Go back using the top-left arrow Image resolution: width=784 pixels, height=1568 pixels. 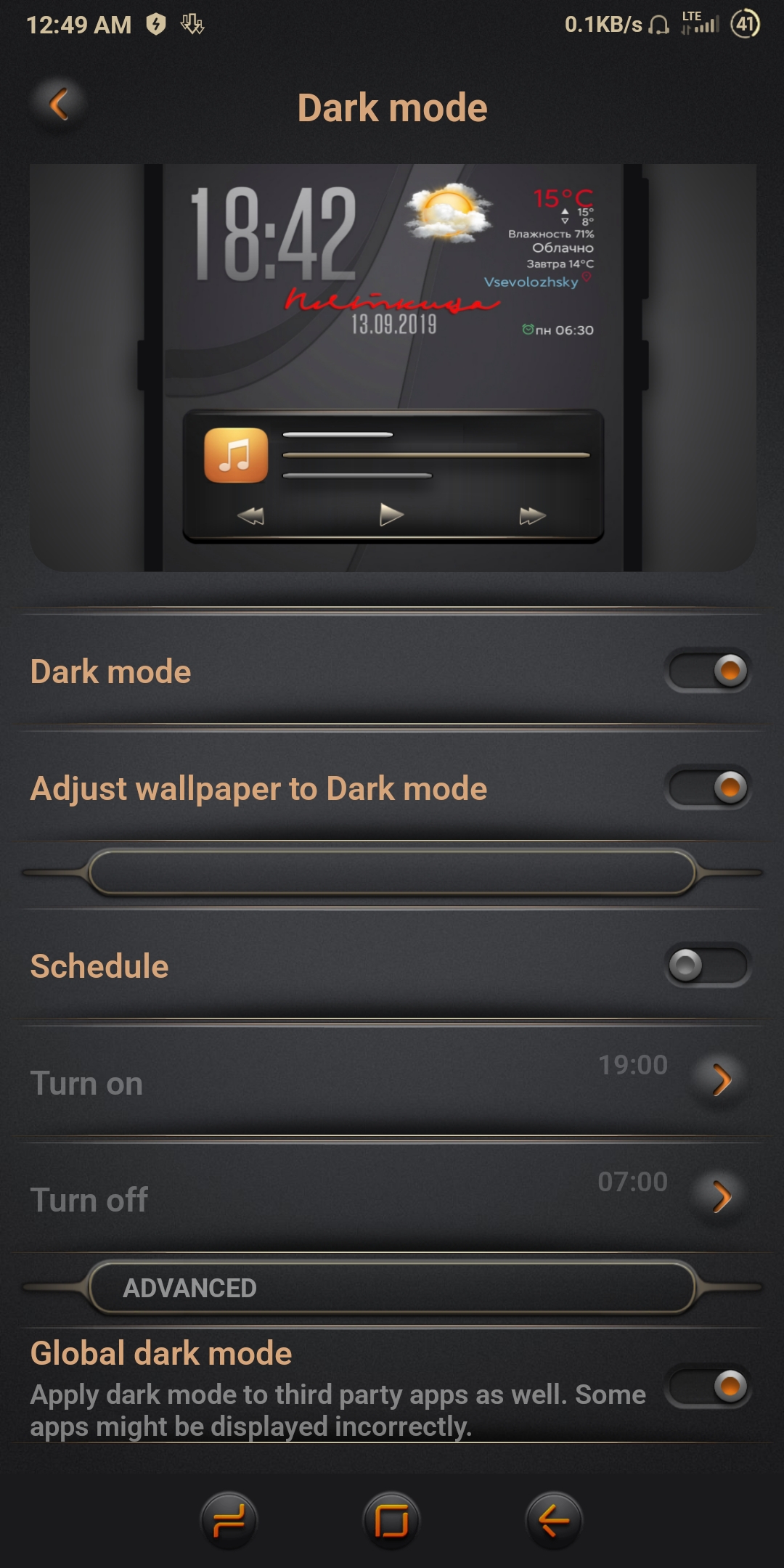point(59,105)
